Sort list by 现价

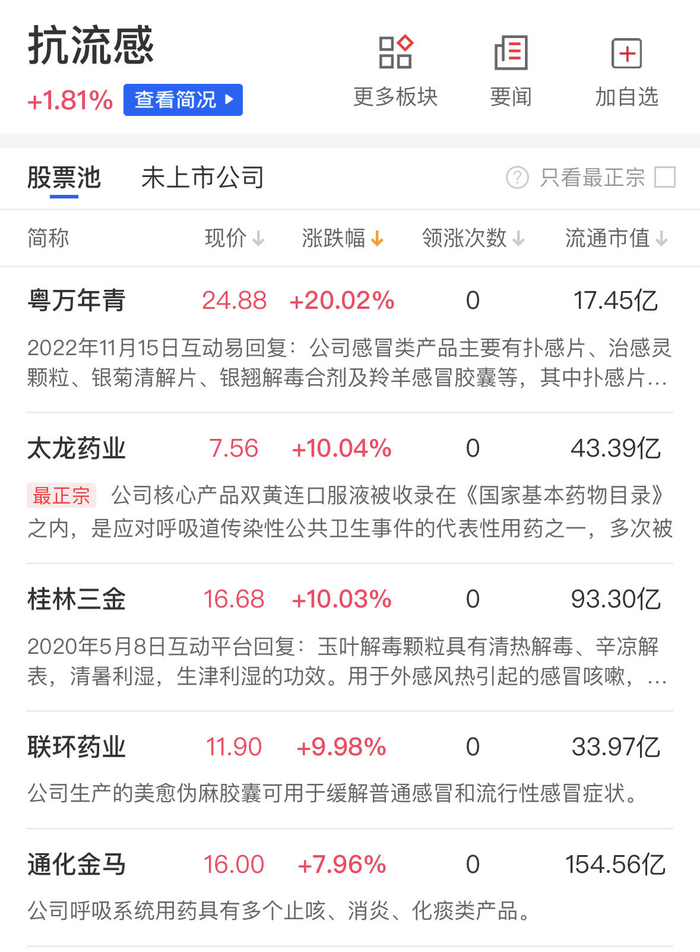[x=234, y=239]
